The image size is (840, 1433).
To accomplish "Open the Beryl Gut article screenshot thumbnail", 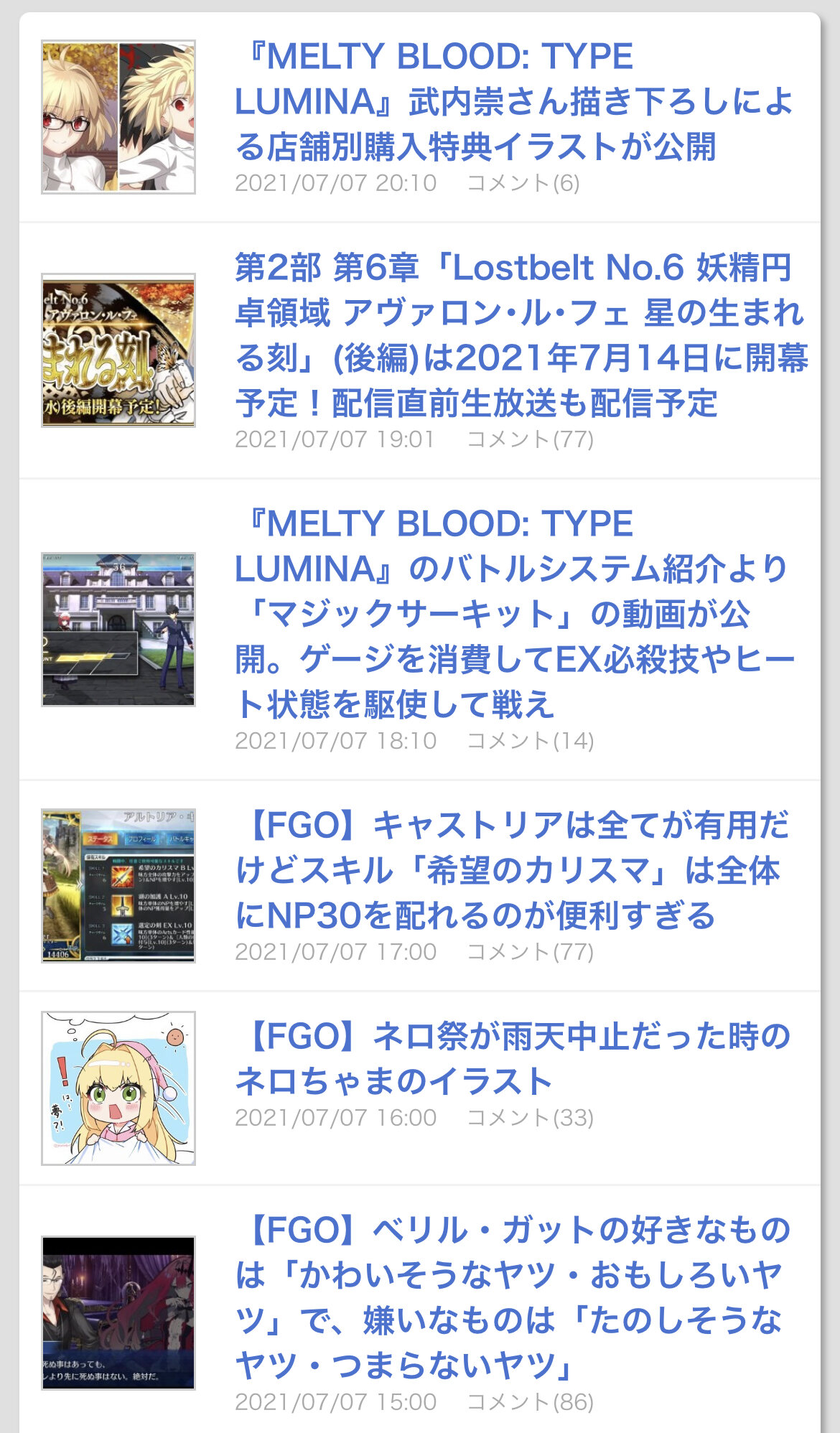I will point(118,1312).
